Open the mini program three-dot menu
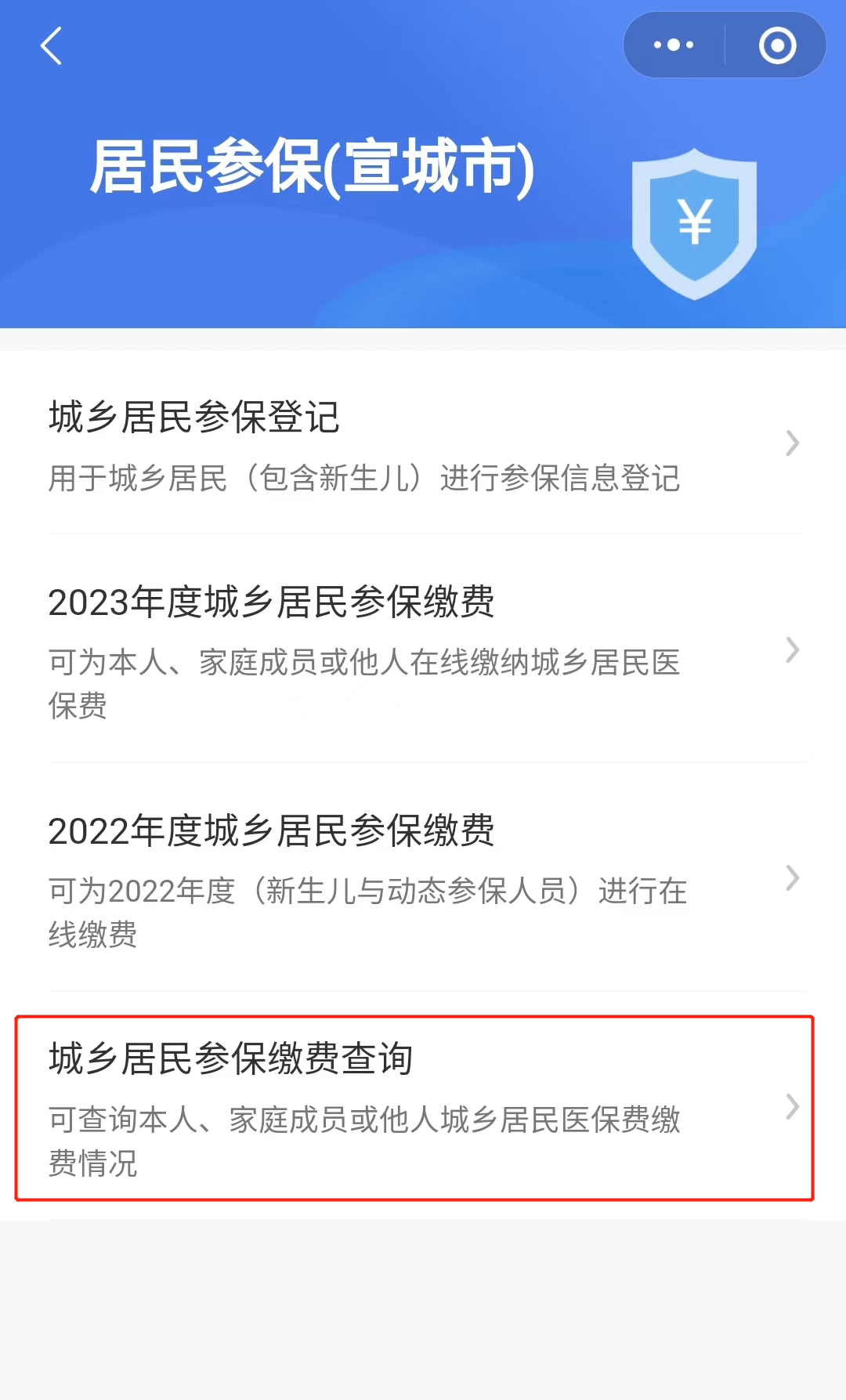Image resolution: width=846 pixels, height=1400 pixels. click(x=674, y=45)
